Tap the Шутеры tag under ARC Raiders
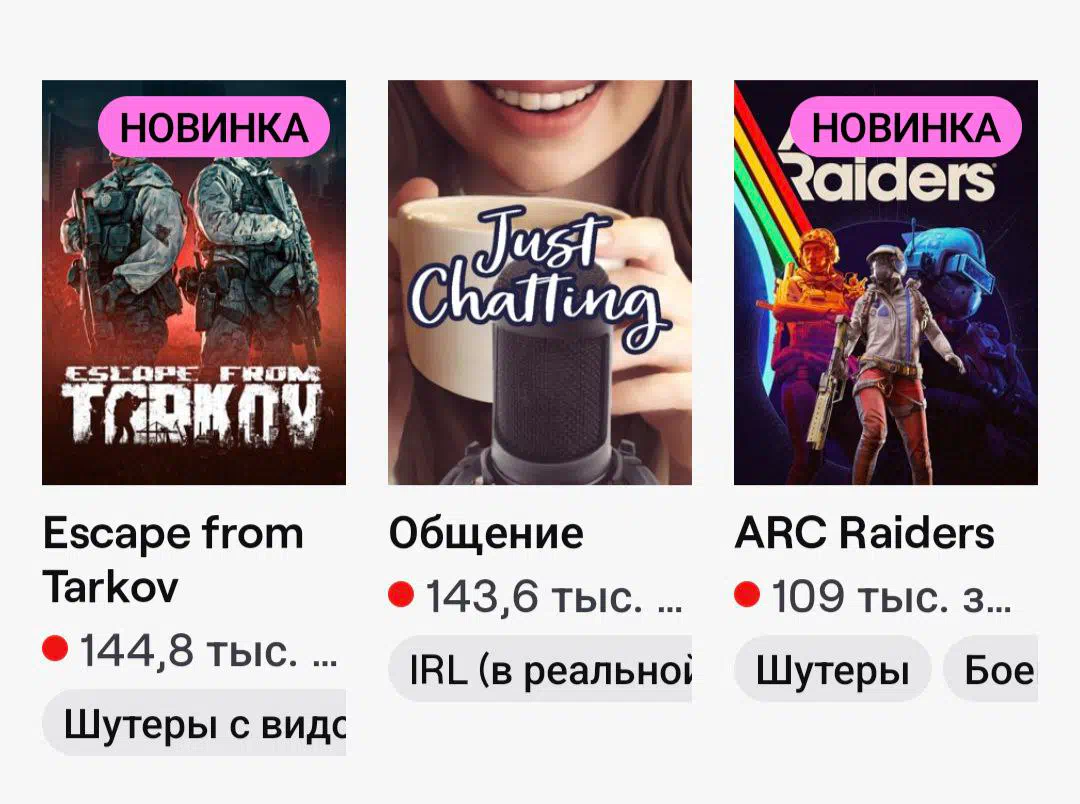Viewport: 1080px width, 804px height. point(832,668)
